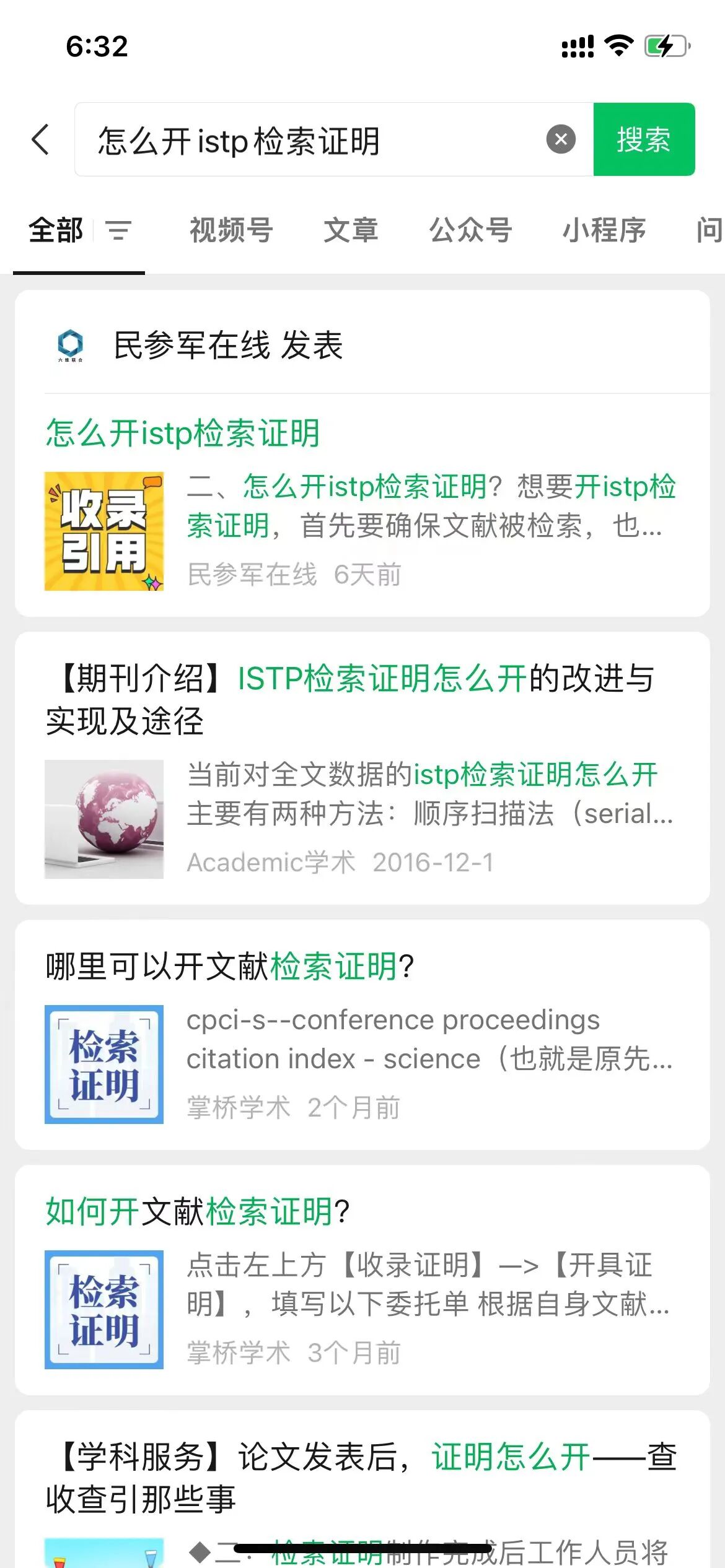Go back using the back arrow
The image size is (725, 1568).
click(x=40, y=139)
